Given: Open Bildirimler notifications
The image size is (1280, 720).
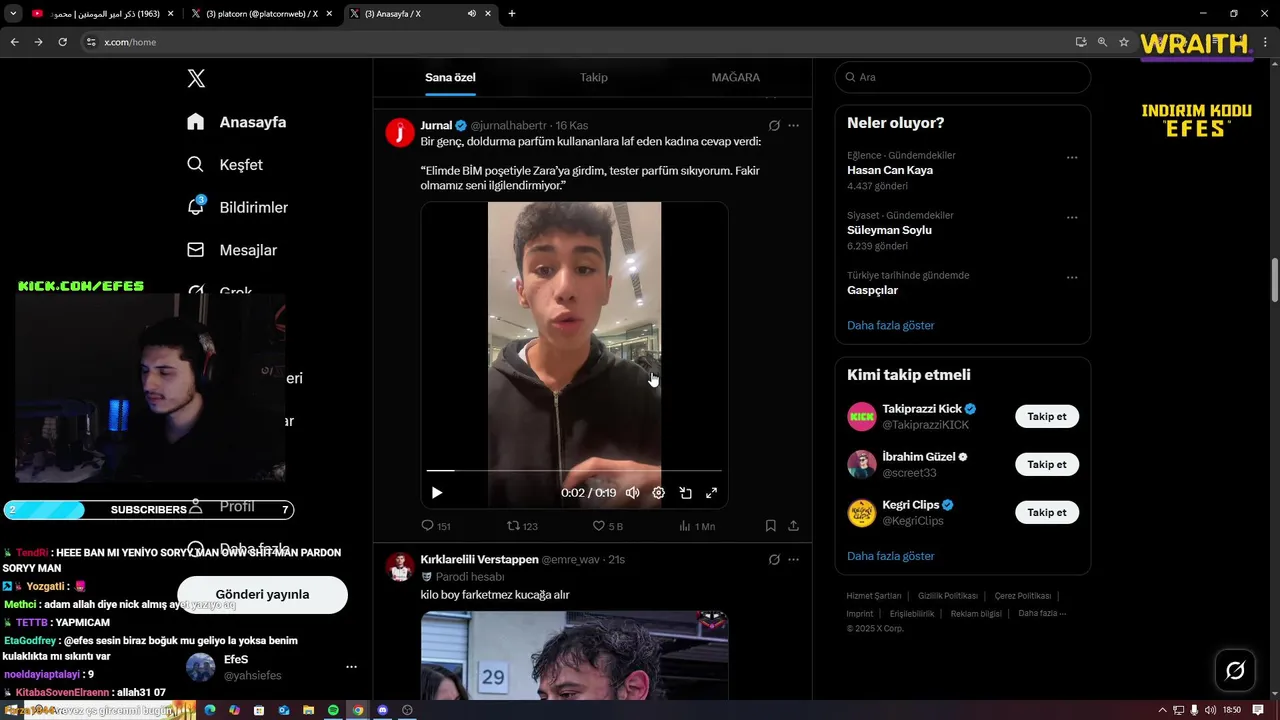Looking at the screenshot, I should 252,207.
